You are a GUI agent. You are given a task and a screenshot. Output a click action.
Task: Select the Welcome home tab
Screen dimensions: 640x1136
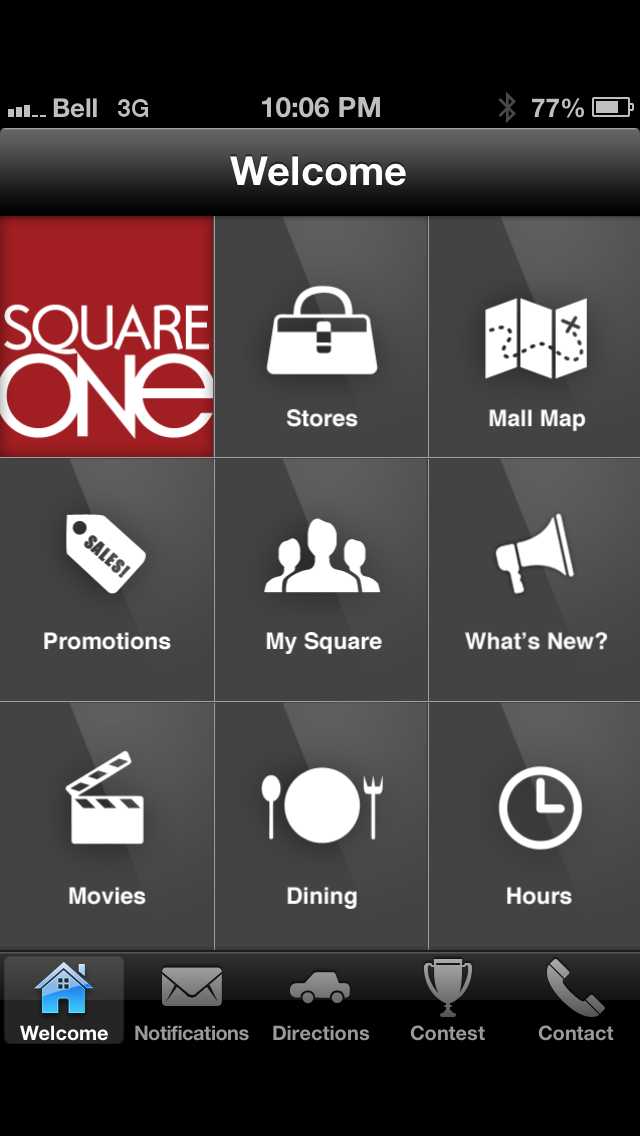click(64, 1002)
